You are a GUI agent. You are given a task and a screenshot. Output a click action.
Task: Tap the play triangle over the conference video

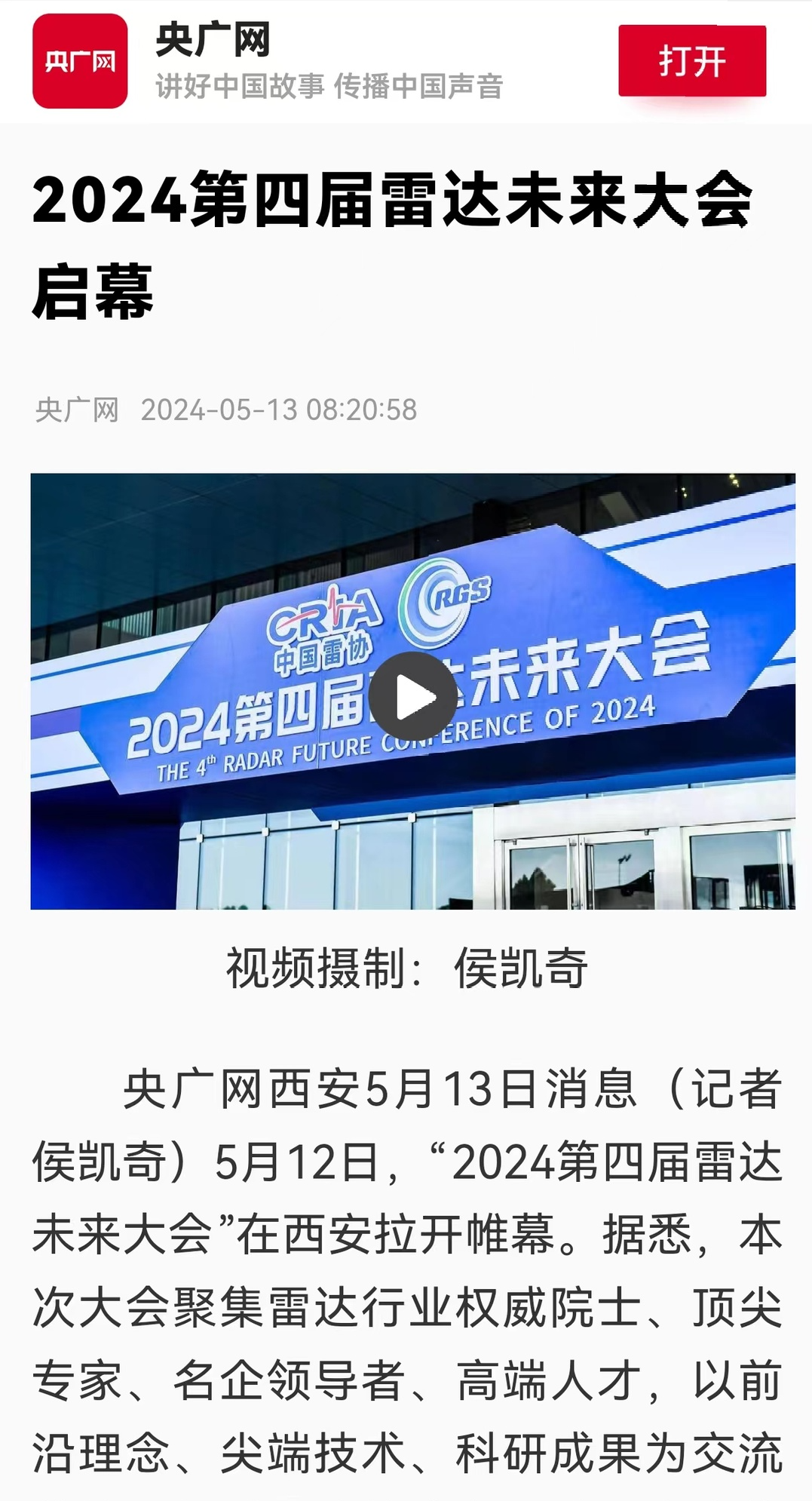411,694
